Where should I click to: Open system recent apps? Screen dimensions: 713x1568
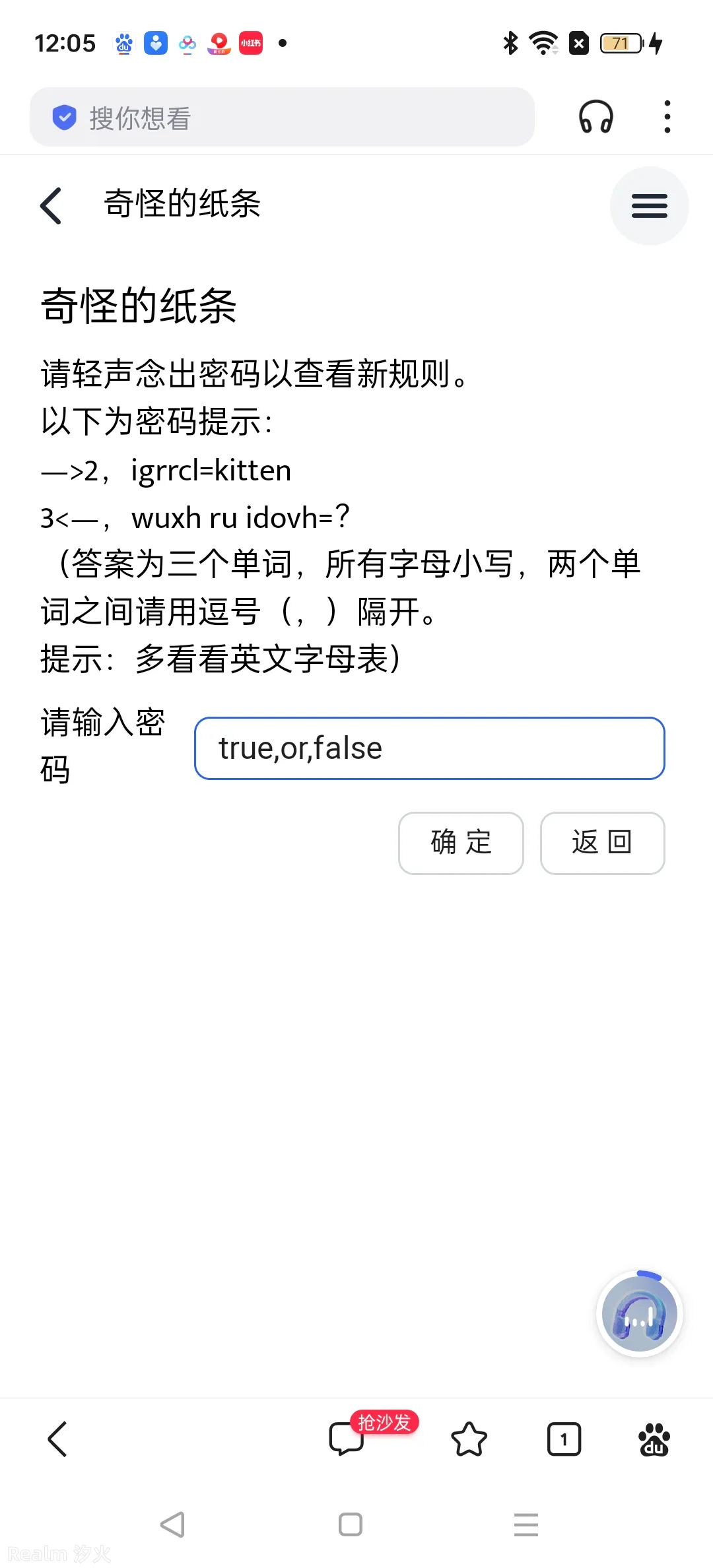pos(526,1524)
